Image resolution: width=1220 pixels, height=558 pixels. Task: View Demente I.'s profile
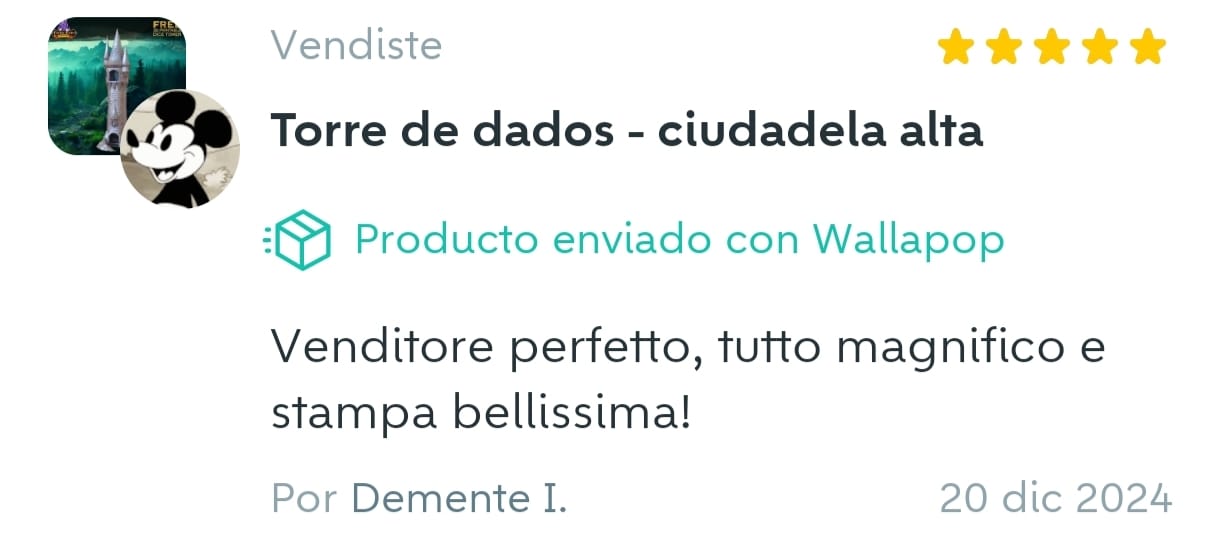459,497
